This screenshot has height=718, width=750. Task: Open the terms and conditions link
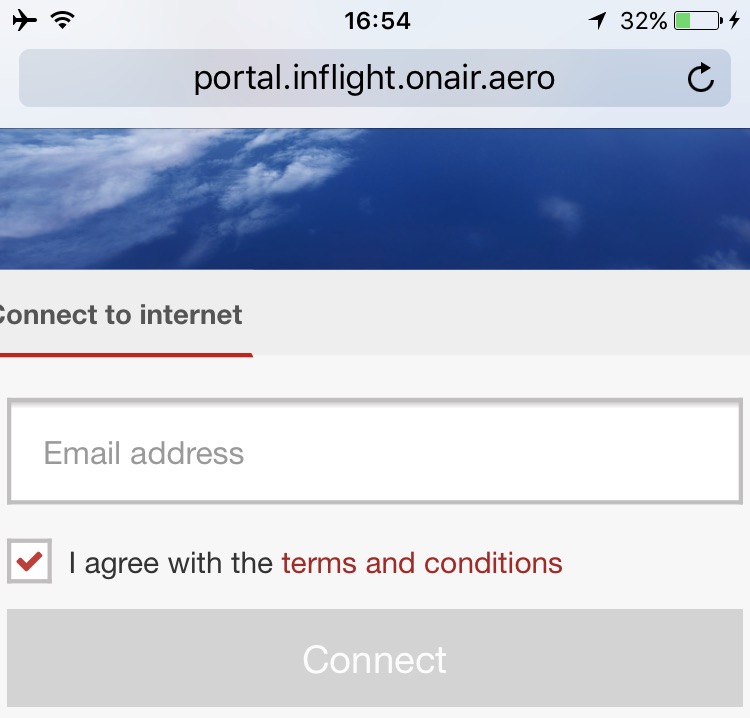(421, 563)
